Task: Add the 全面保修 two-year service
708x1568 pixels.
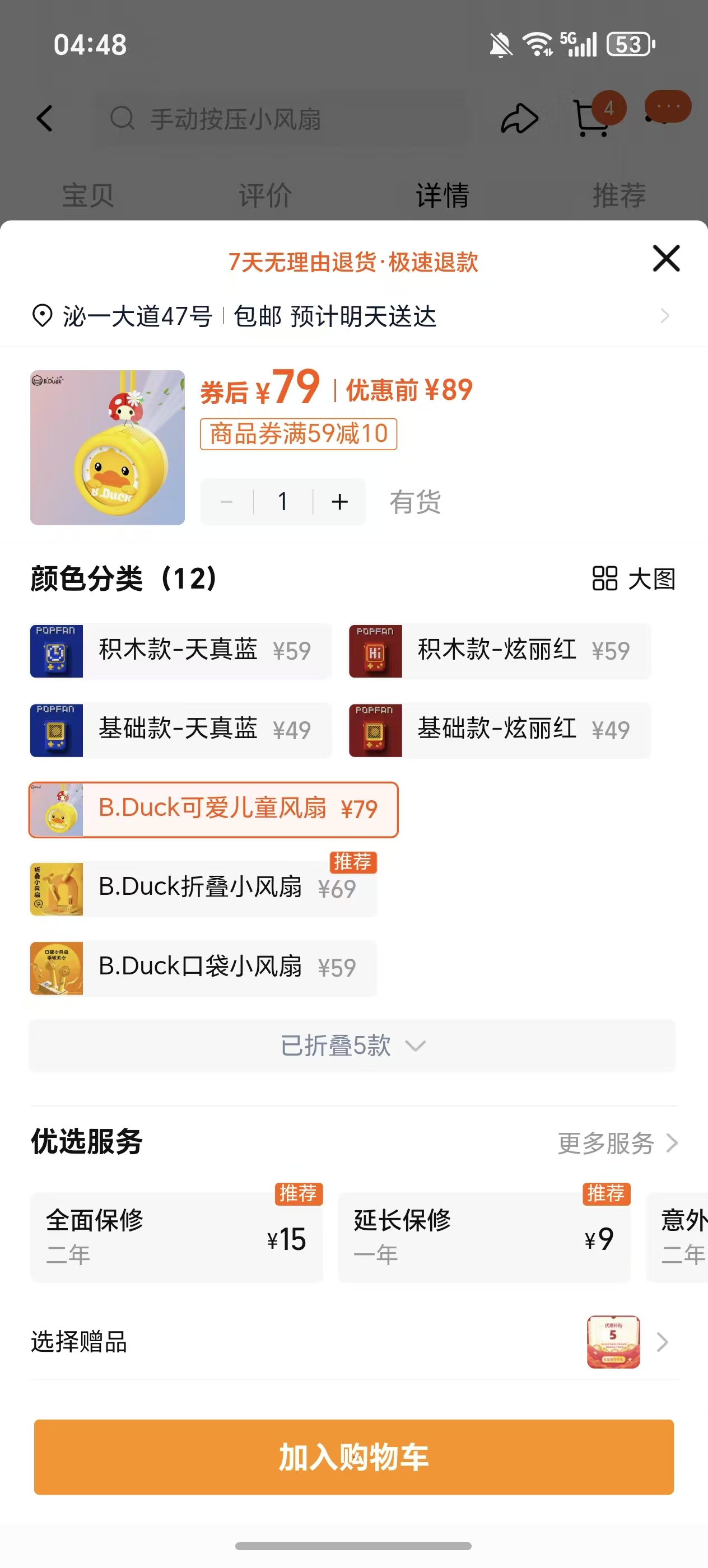Action: [x=176, y=1238]
